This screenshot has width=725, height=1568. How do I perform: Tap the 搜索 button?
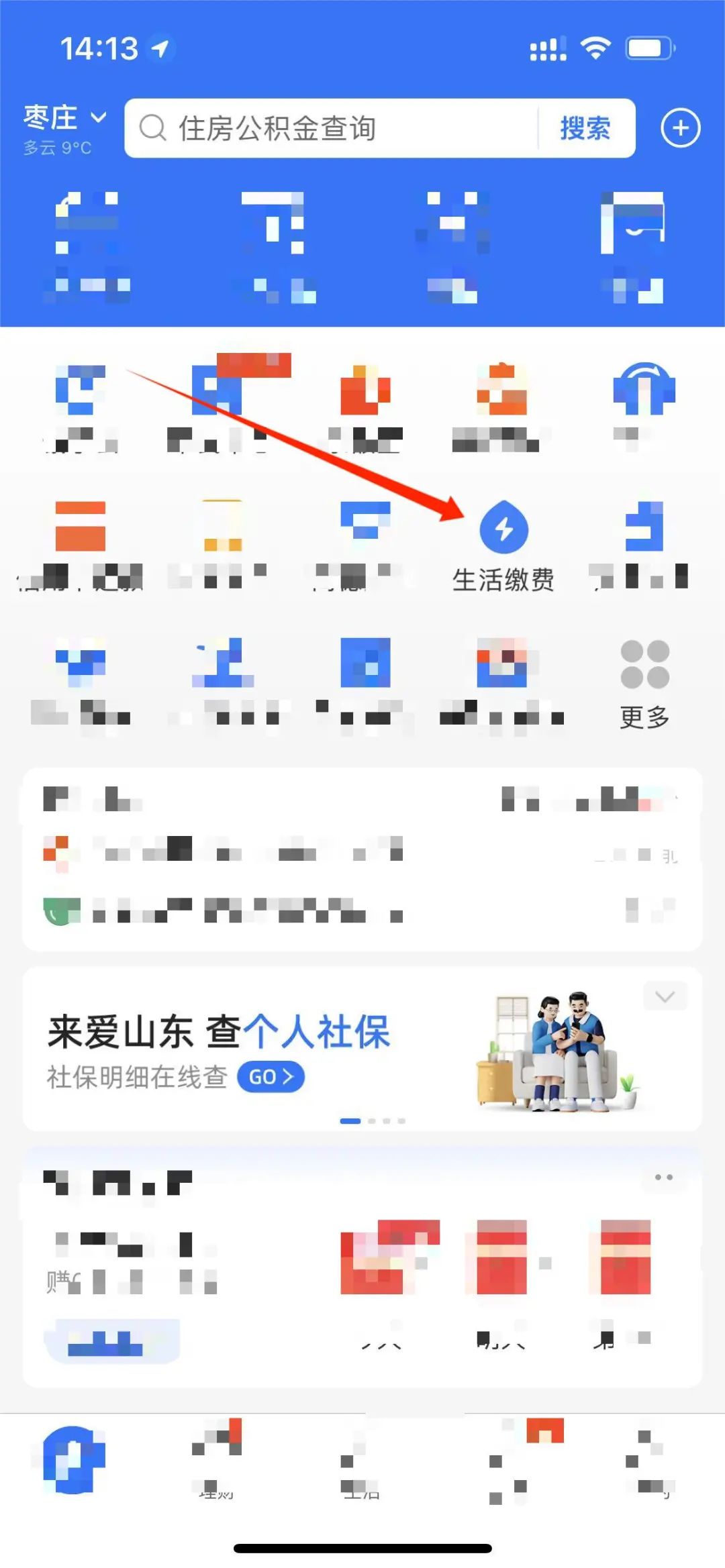(585, 128)
